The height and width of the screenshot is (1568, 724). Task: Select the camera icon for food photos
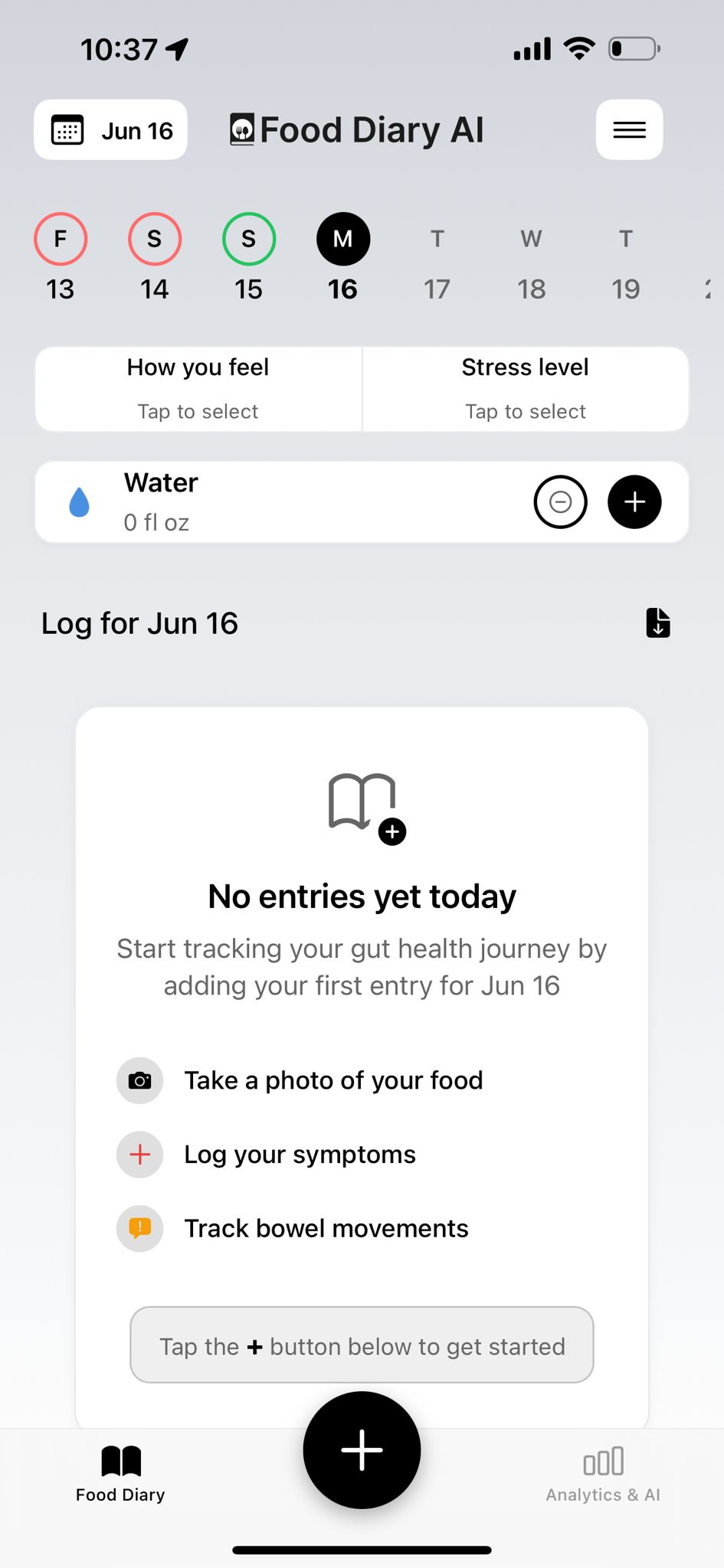click(139, 1080)
